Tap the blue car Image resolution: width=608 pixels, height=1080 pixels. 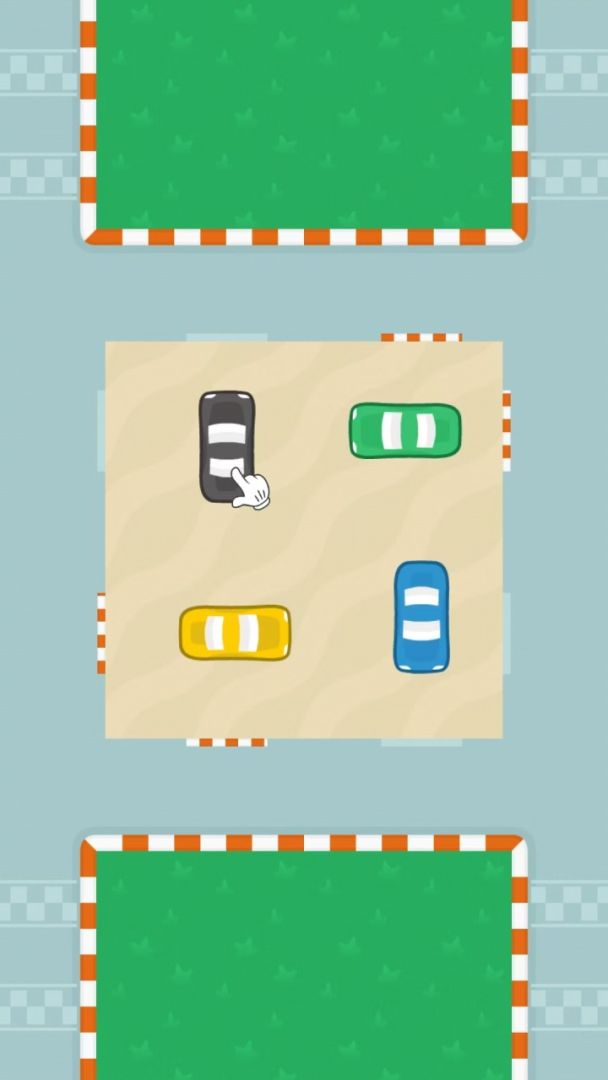421,616
